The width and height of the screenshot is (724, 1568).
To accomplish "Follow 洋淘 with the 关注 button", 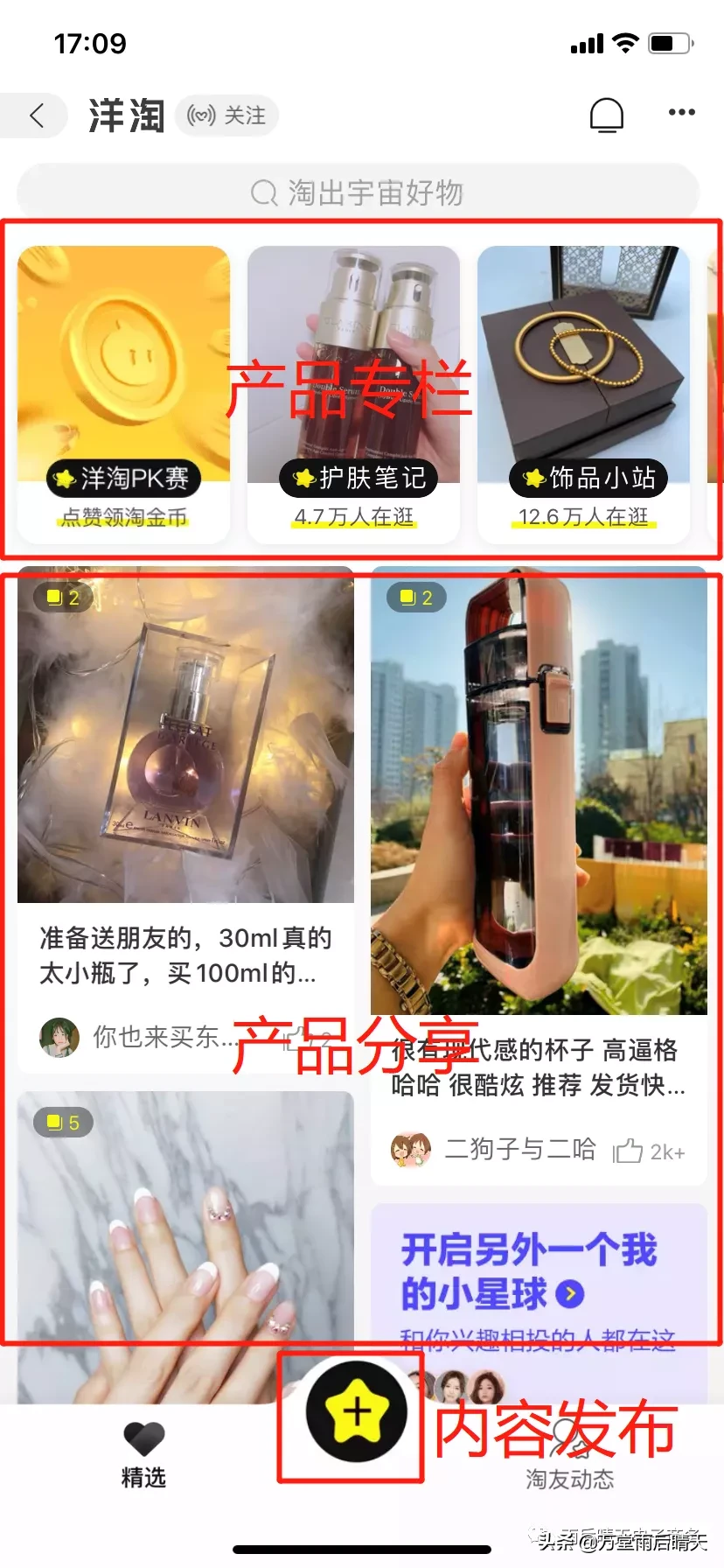I will (227, 115).
